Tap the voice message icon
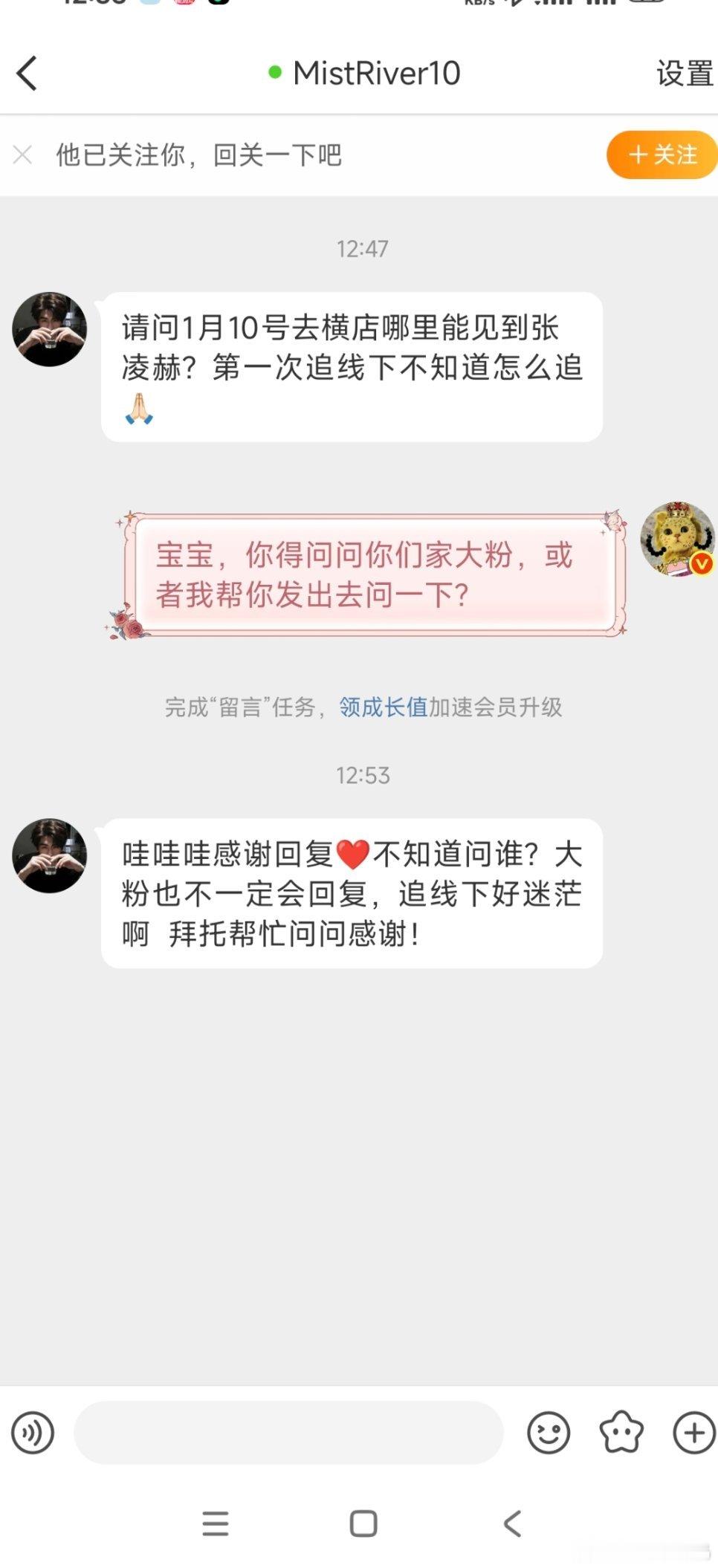This screenshot has width=718, height=1568. pos(33,1432)
